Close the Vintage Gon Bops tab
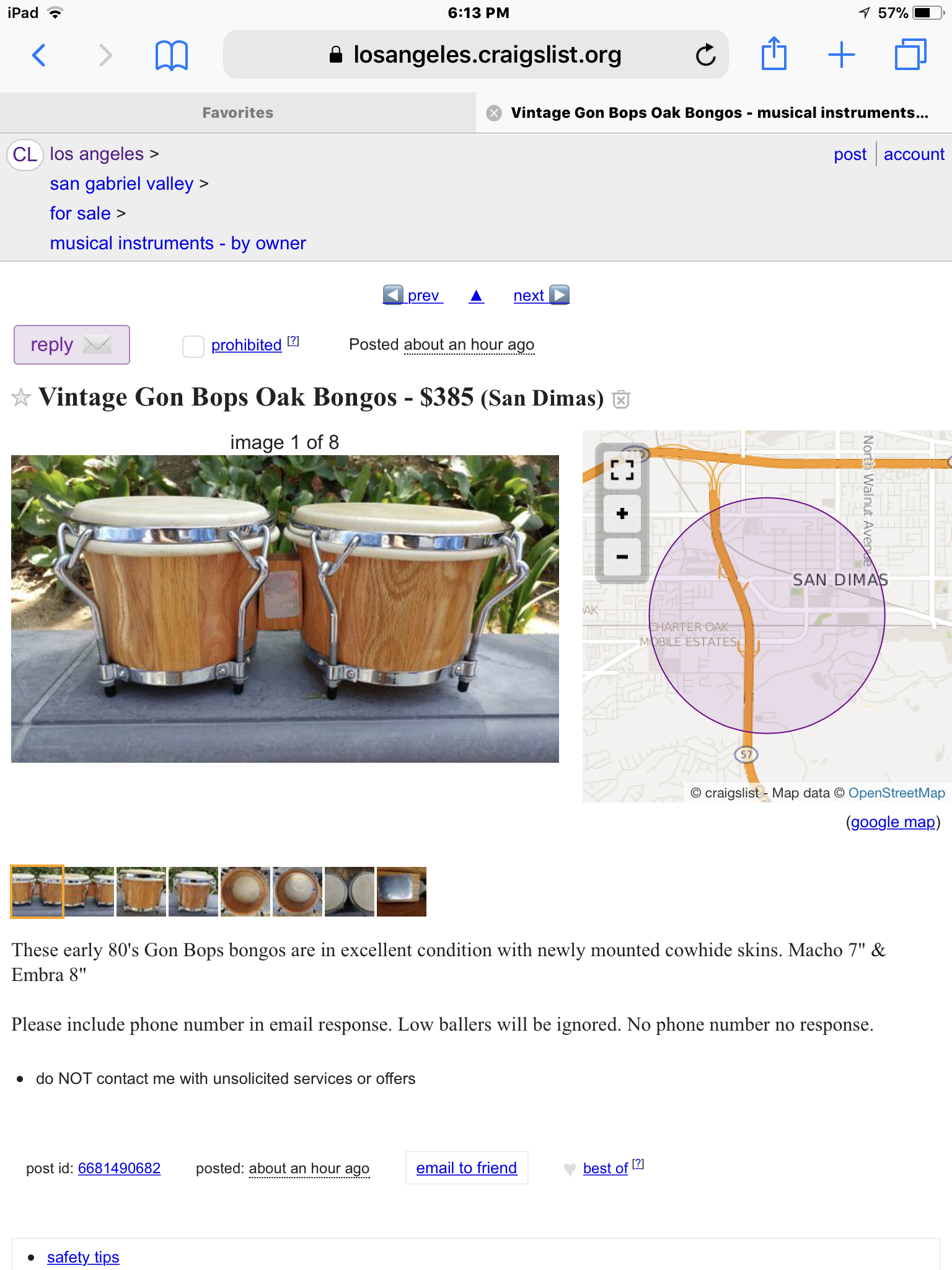Screen dimensions: 952x1270 [x=494, y=113]
